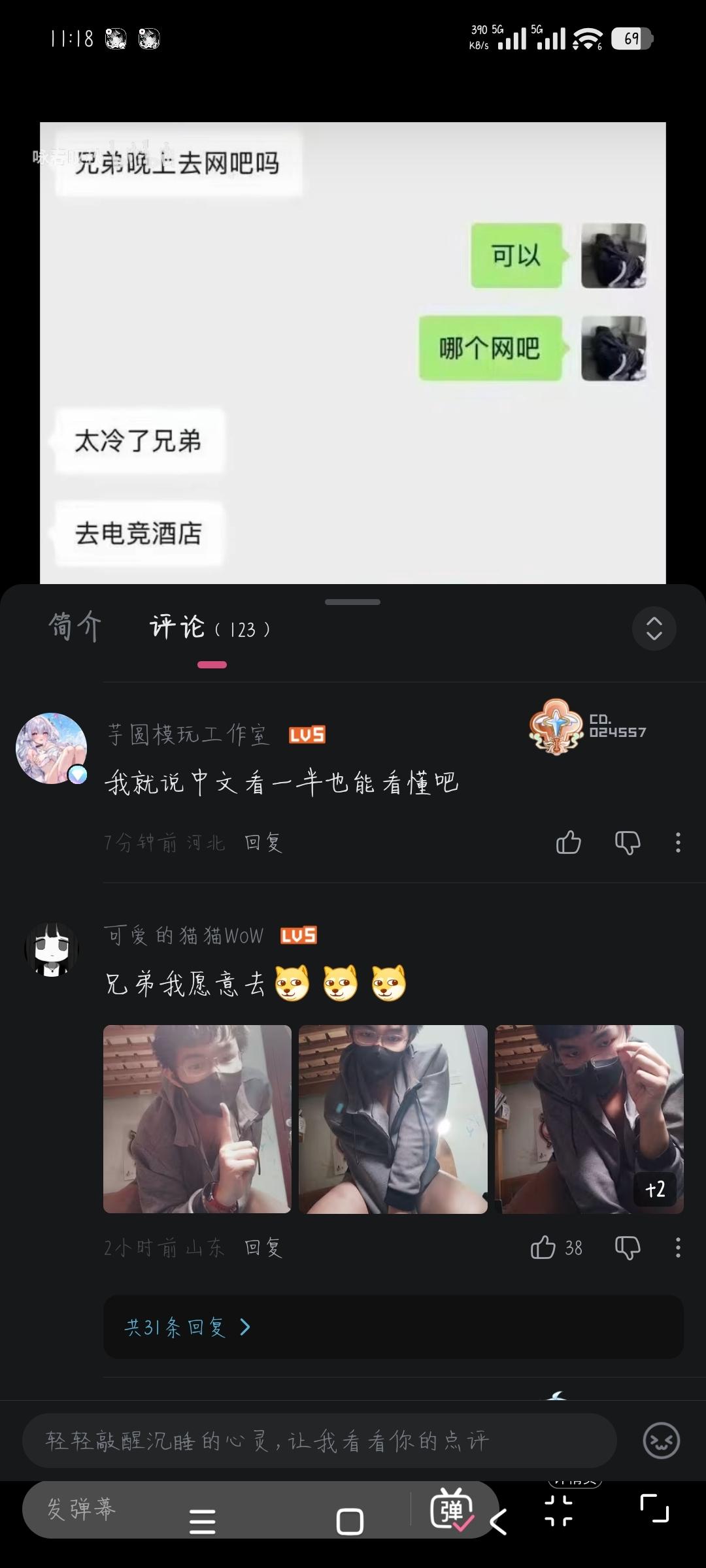Open more options for 芋圆模玩工作室's comment

click(x=678, y=843)
